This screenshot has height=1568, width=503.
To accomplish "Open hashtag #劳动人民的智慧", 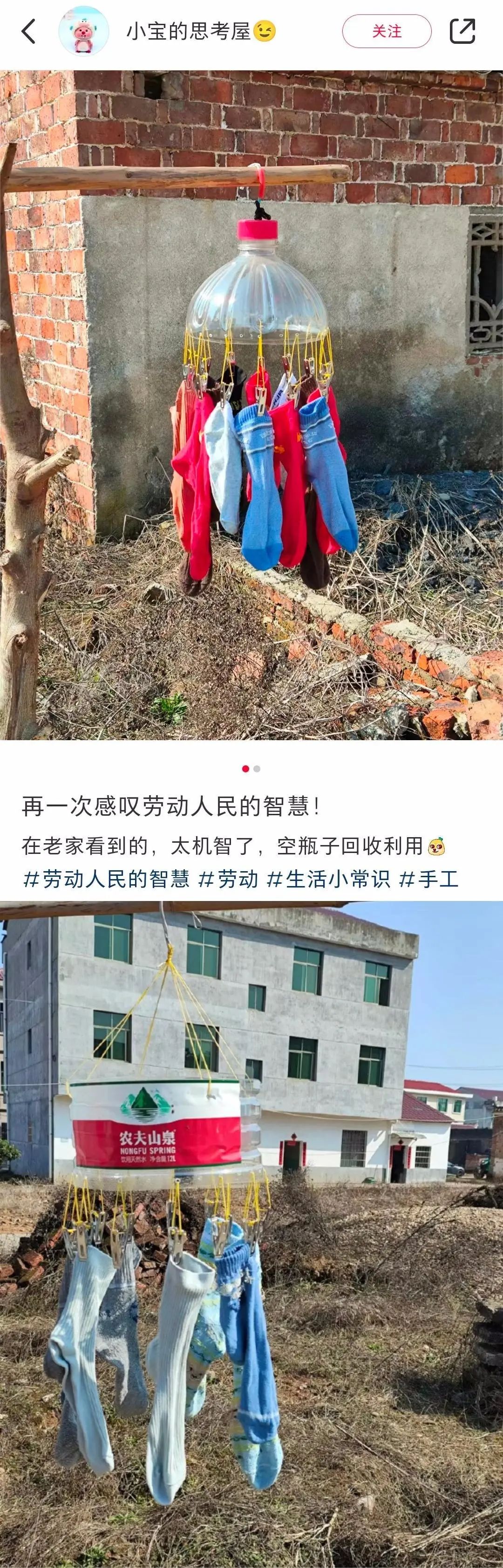I will pos(106,879).
